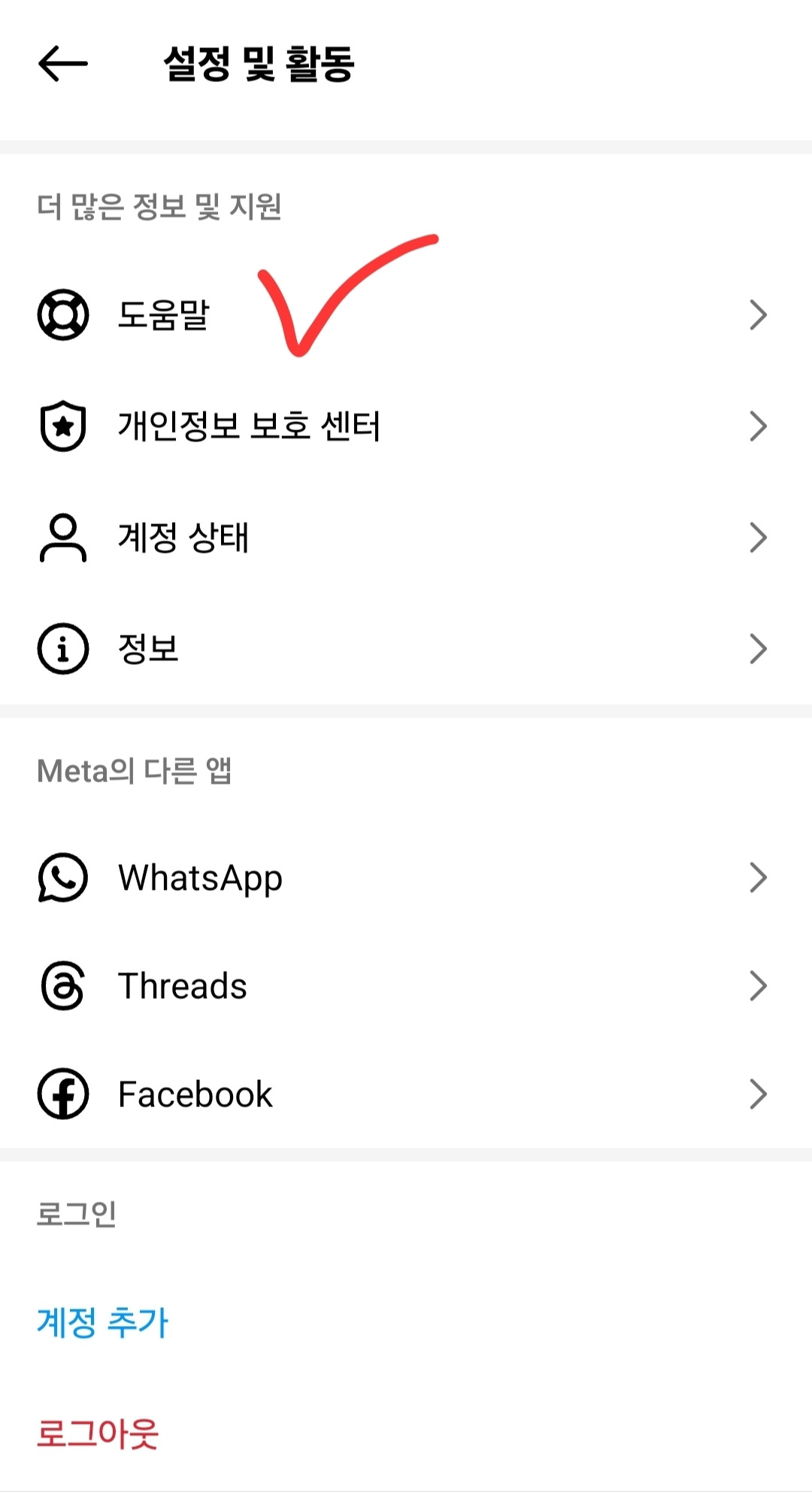
Task: Click the Threads app icon
Action: (x=63, y=986)
